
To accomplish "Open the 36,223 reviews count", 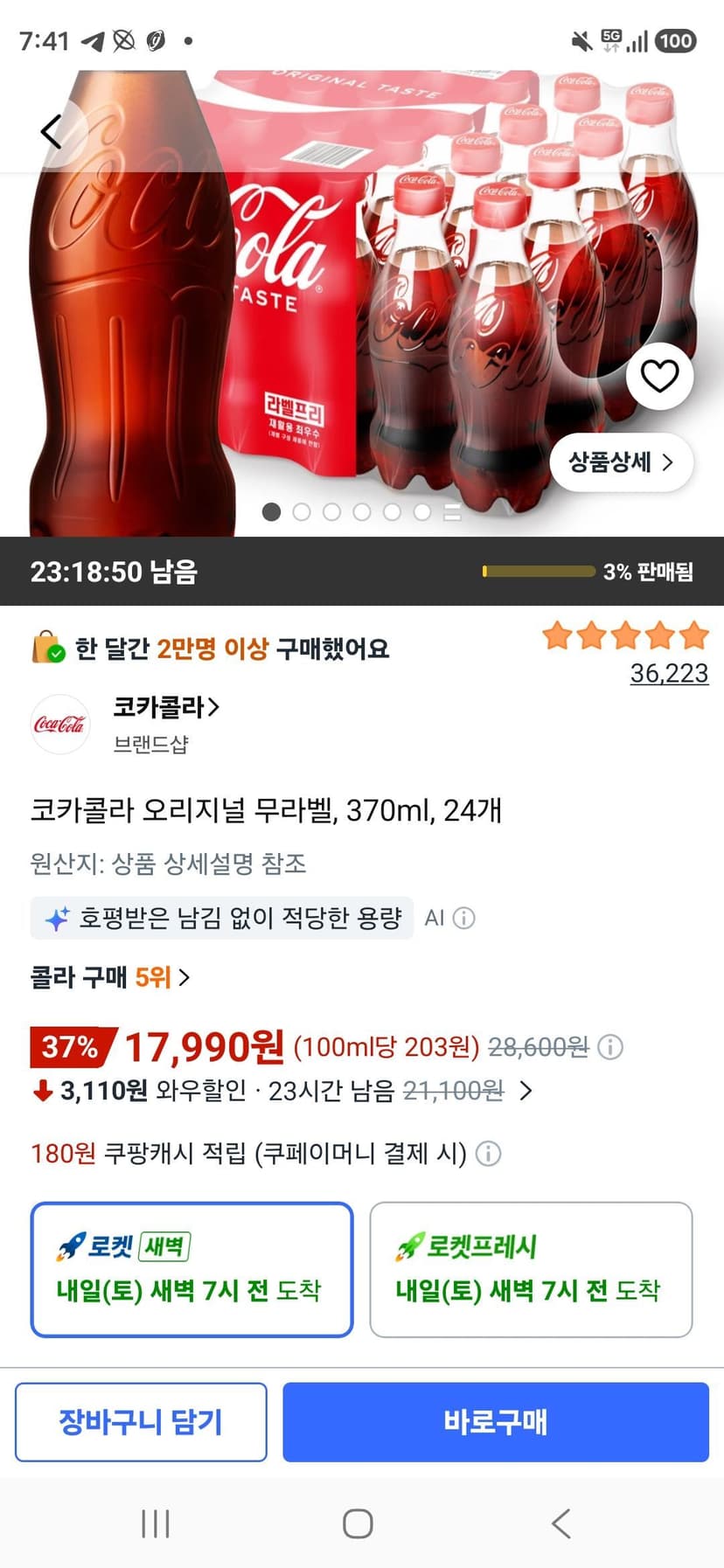I will point(669,673).
